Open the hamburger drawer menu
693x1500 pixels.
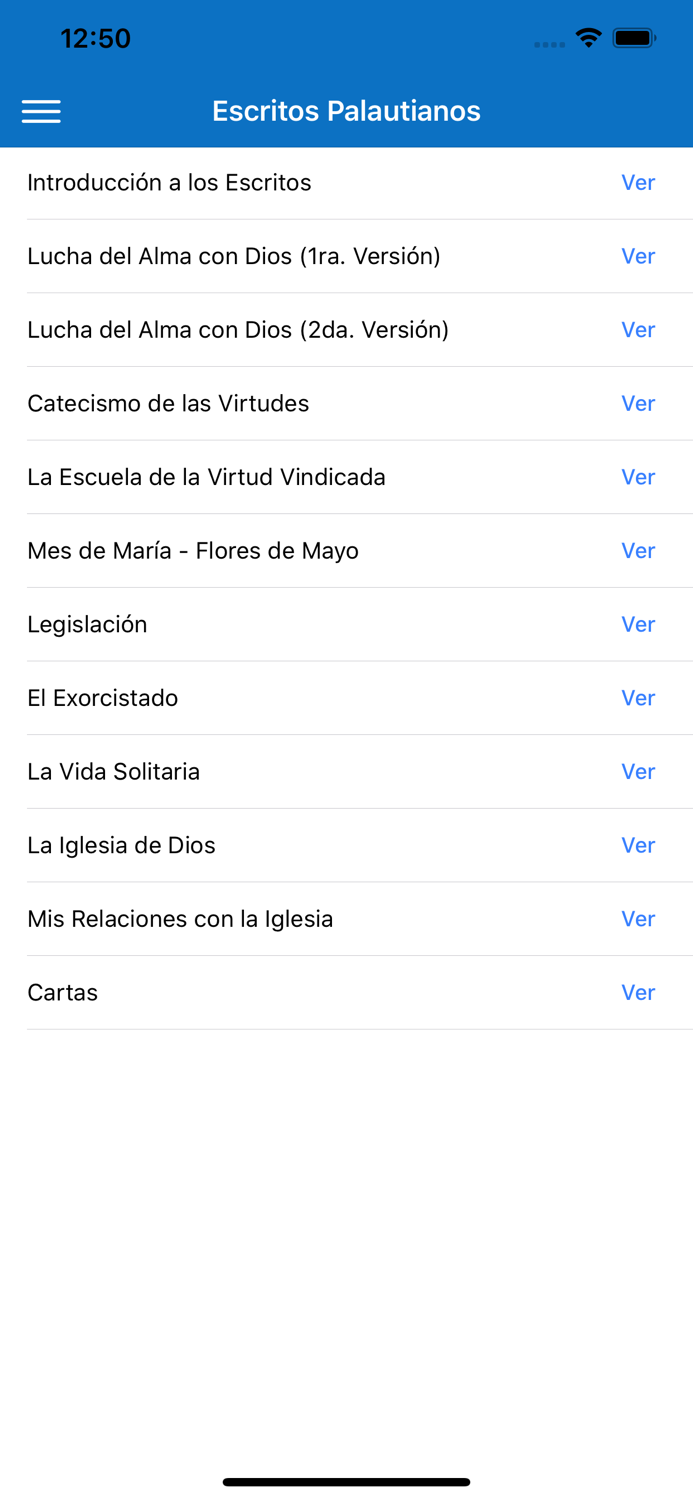coord(41,111)
